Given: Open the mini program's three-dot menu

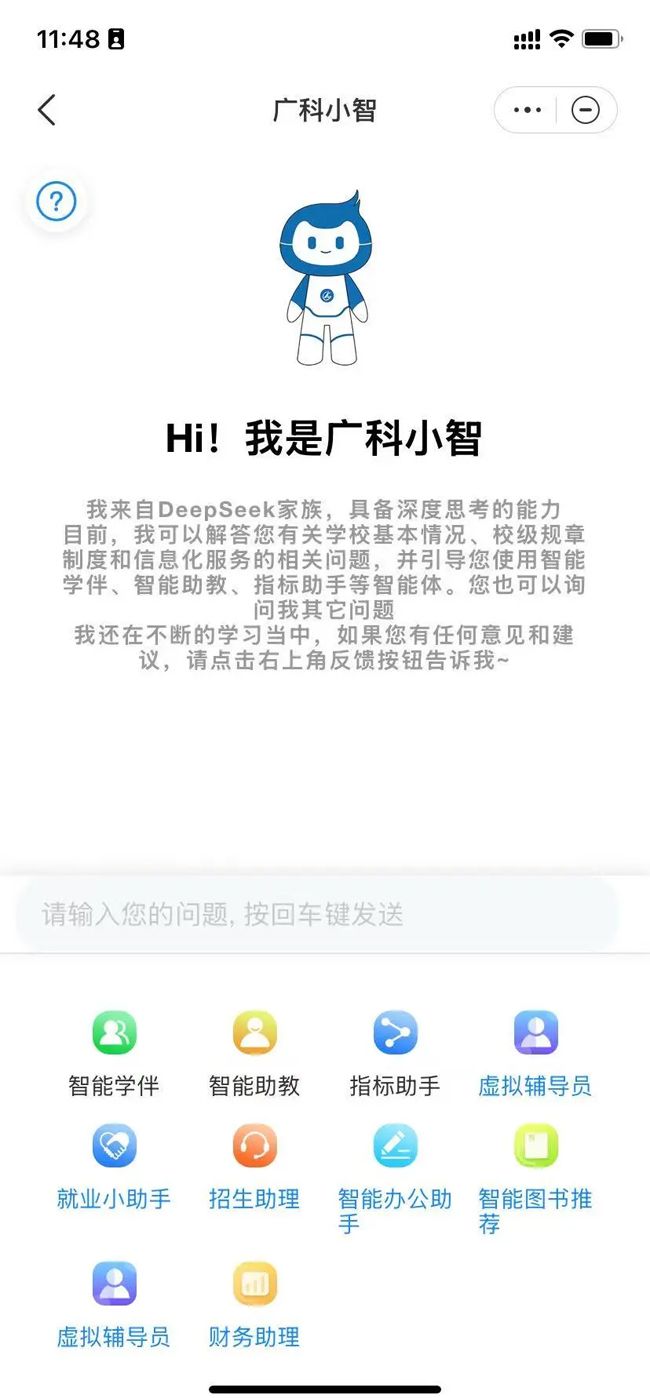Looking at the screenshot, I should [x=526, y=110].
